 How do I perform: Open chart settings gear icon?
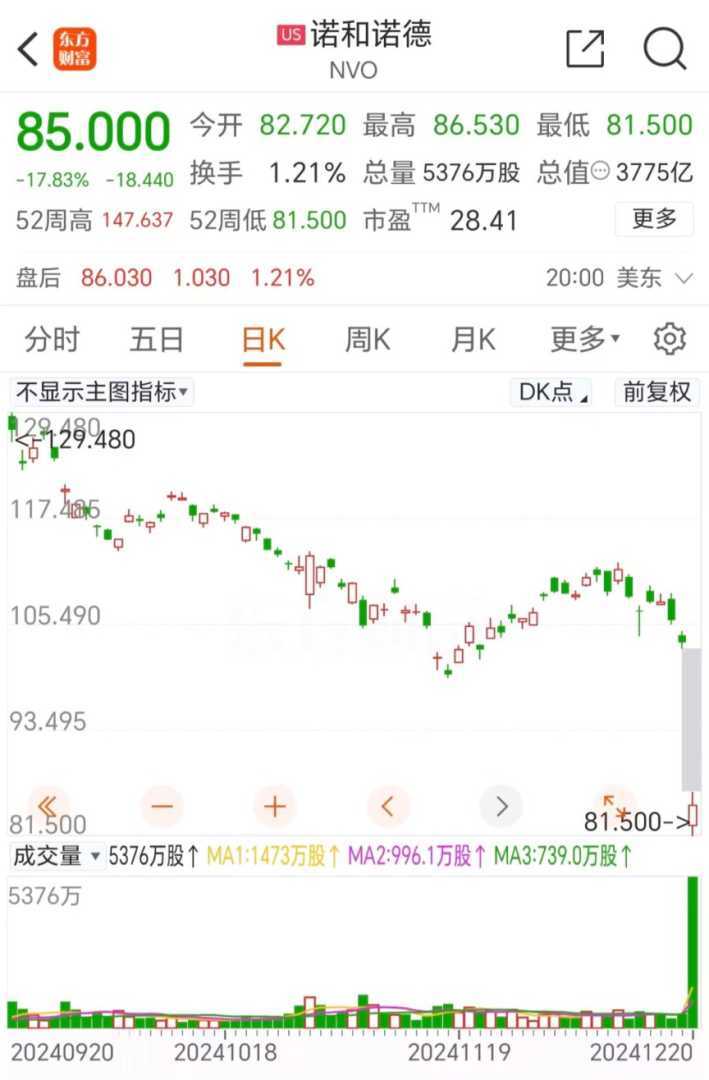click(x=669, y=340)
